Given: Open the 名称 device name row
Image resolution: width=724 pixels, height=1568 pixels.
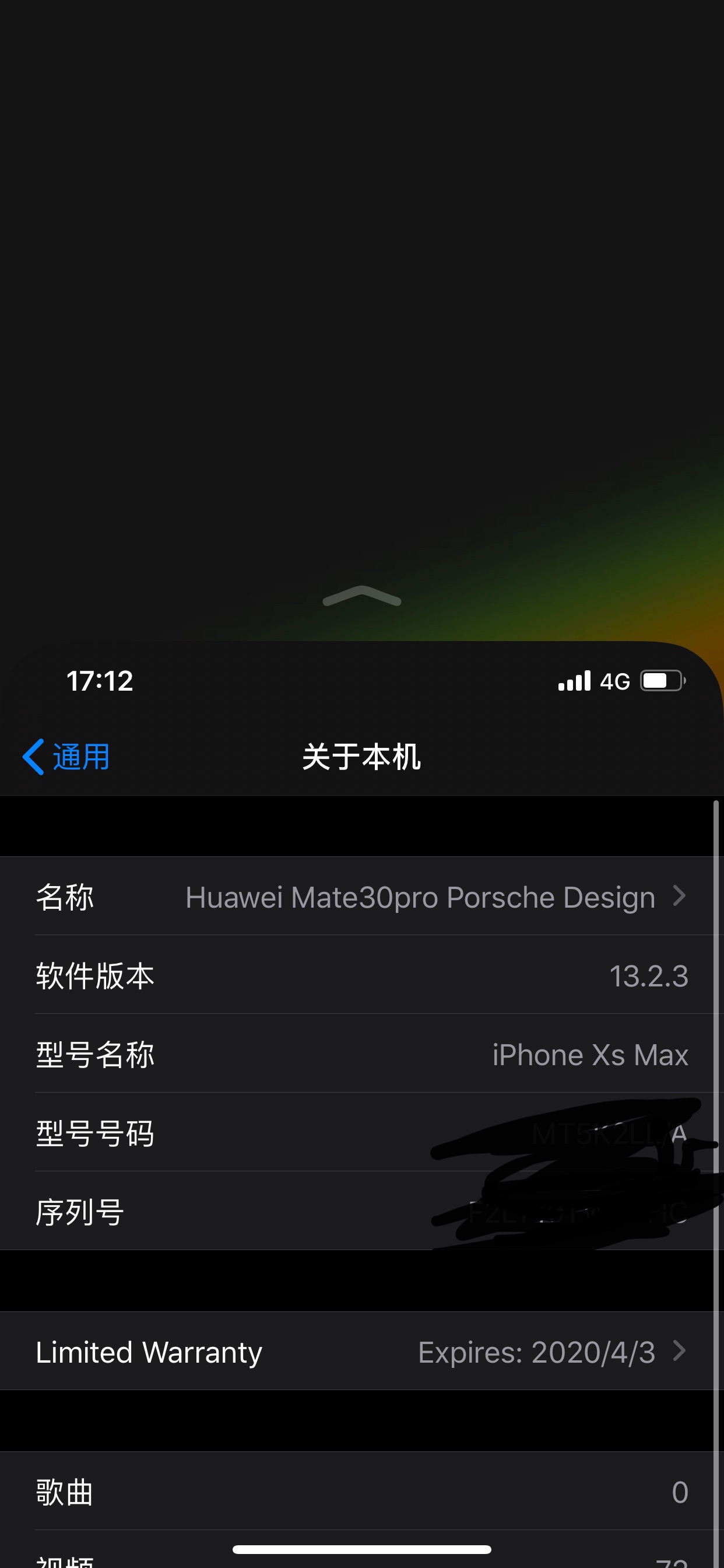Looking at the screenshot, I should (362, 896).
